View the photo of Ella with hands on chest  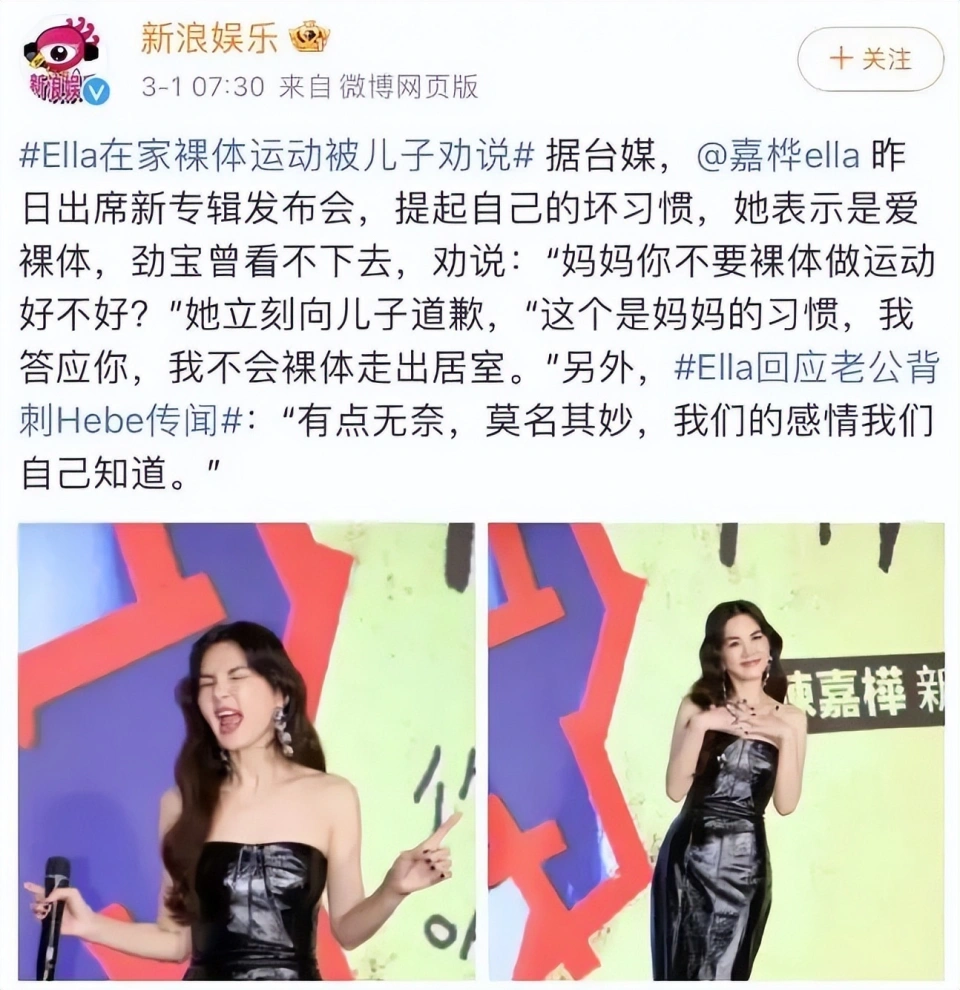point(716,750)
